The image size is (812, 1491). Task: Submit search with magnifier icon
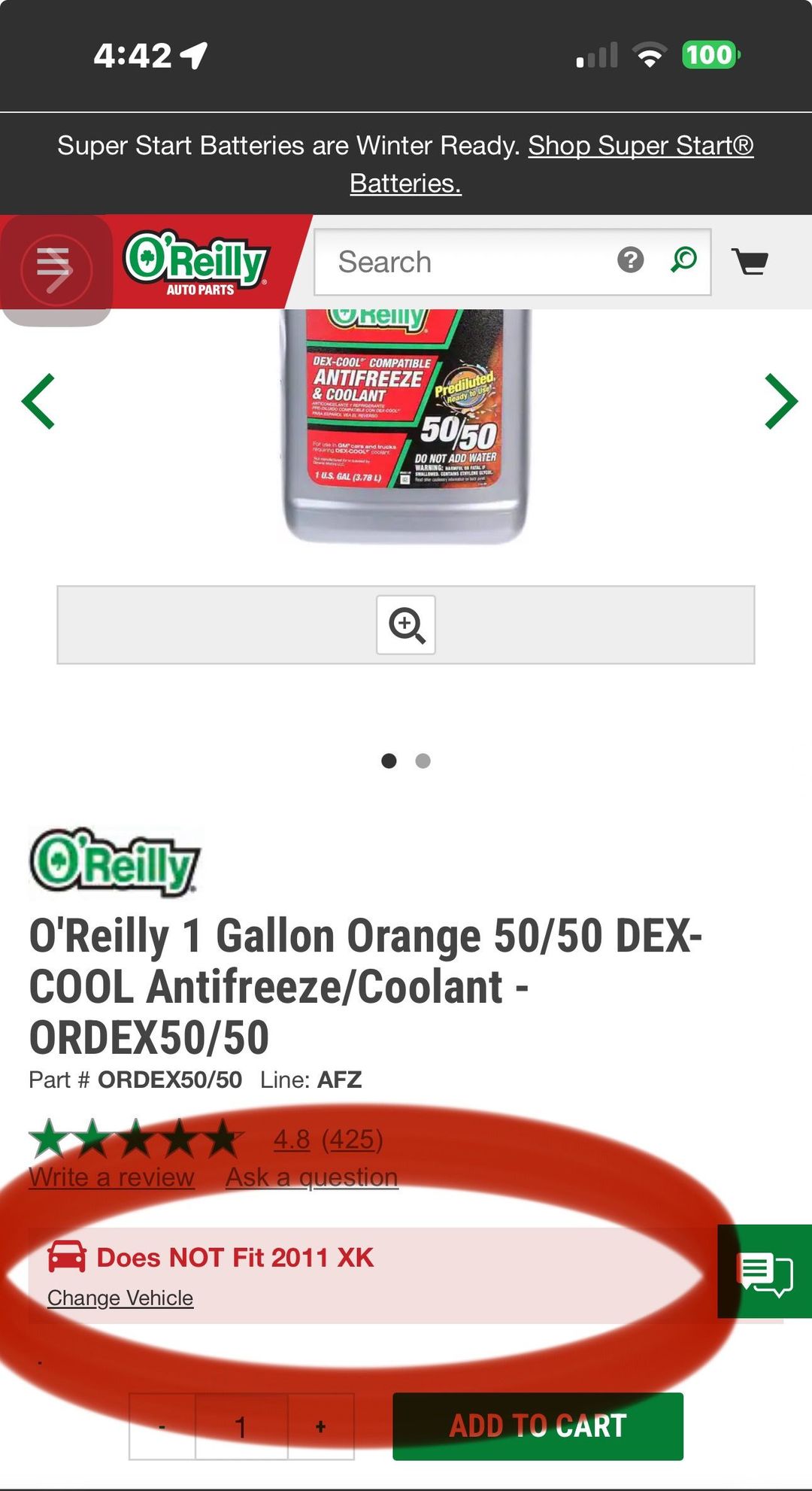click(683, 260)
